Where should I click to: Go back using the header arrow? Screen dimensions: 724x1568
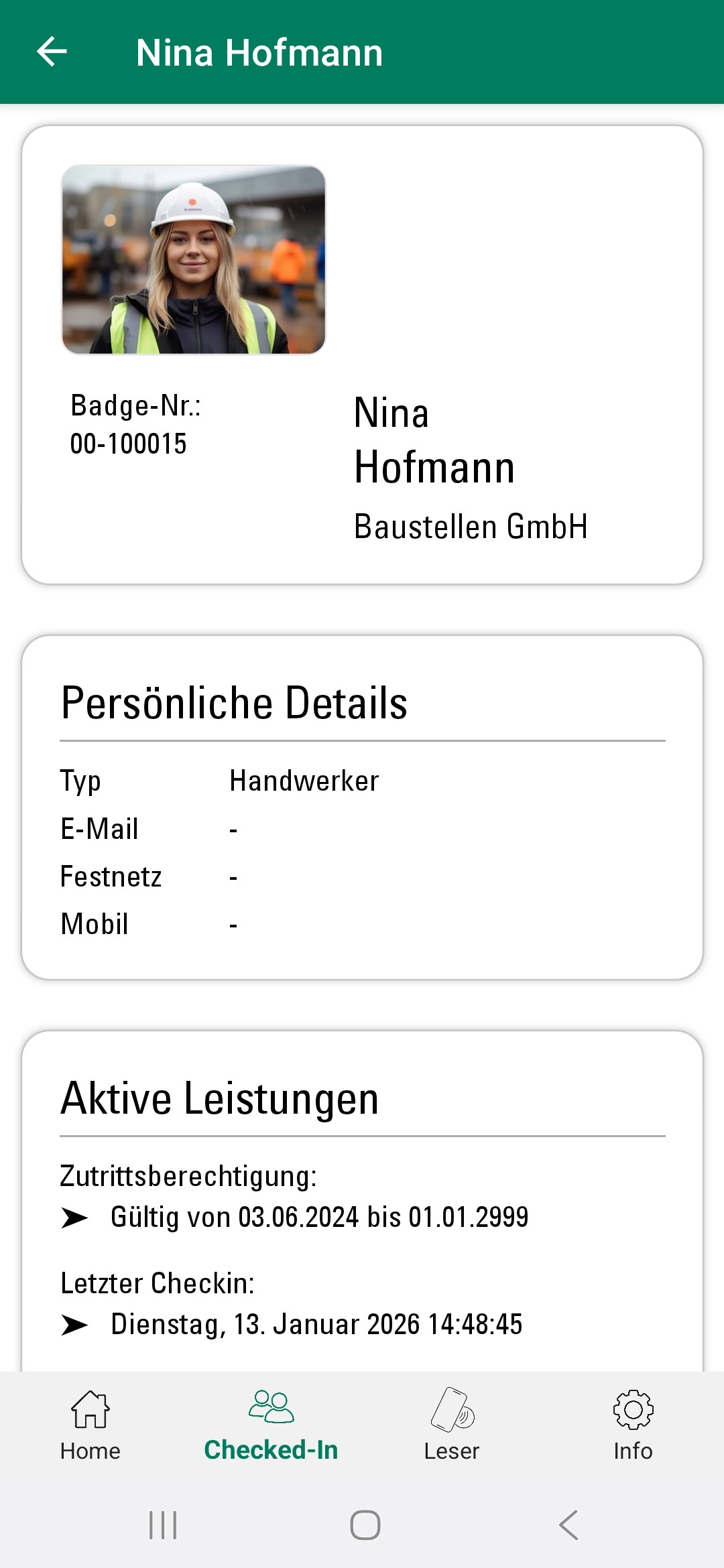52,52
